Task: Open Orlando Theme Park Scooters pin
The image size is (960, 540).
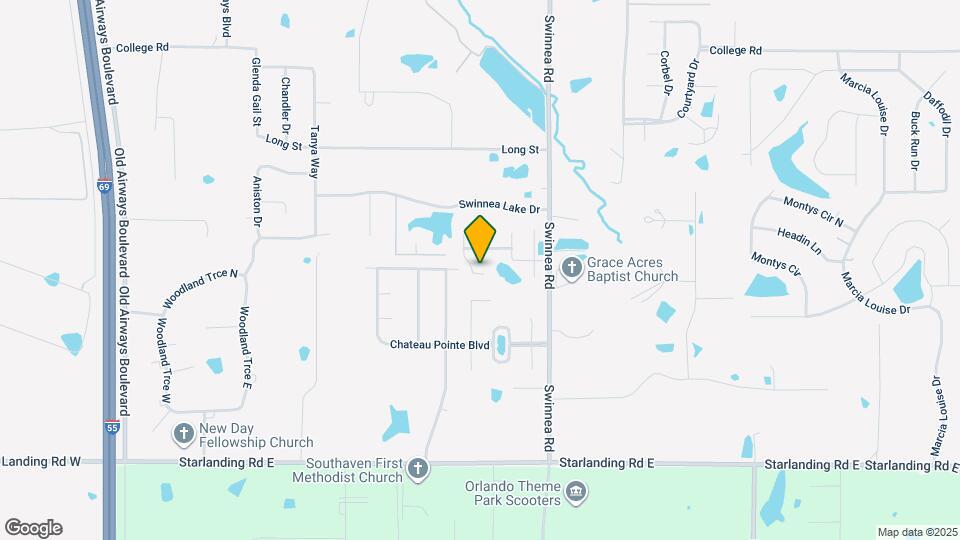Action: (575, 491)
